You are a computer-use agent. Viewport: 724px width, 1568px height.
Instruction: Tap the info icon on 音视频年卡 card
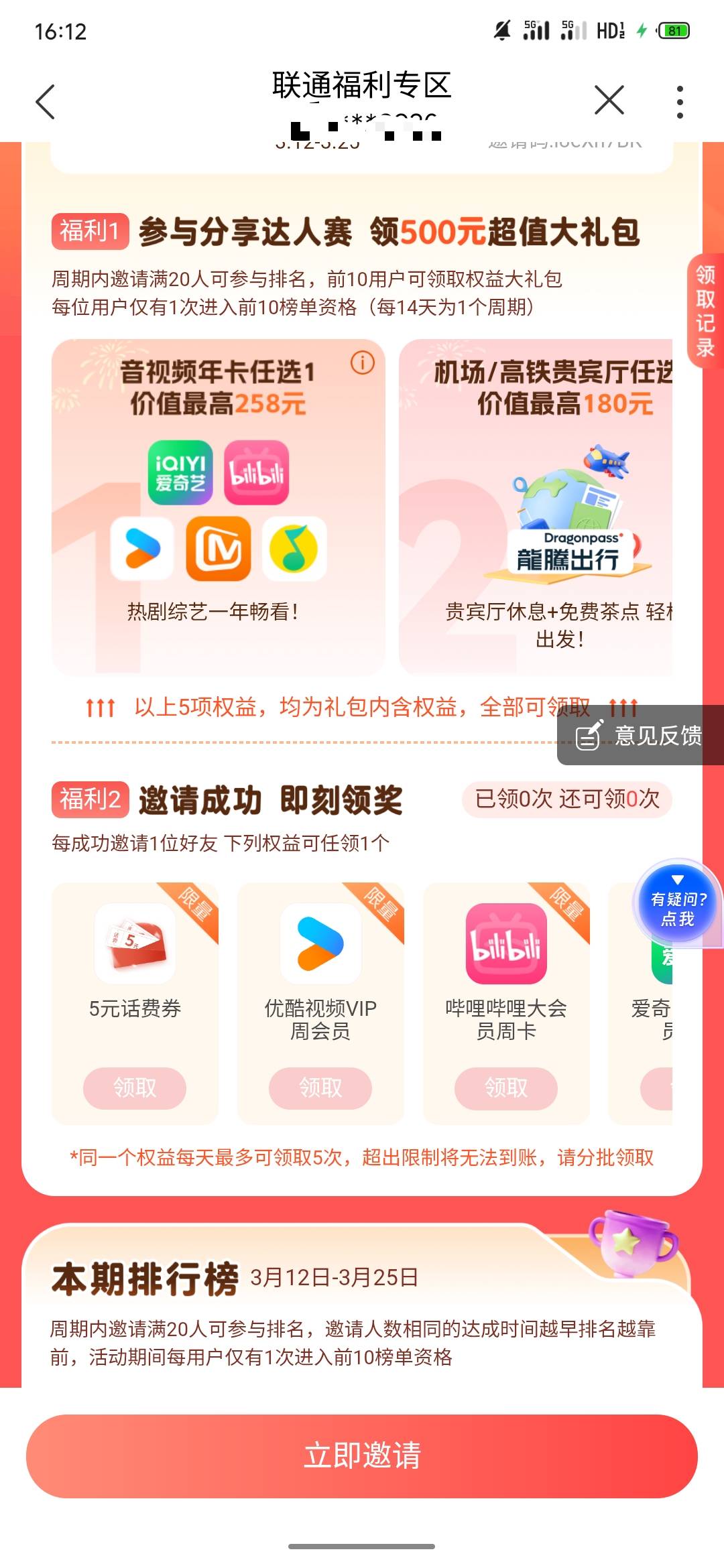tap(363, 363)
